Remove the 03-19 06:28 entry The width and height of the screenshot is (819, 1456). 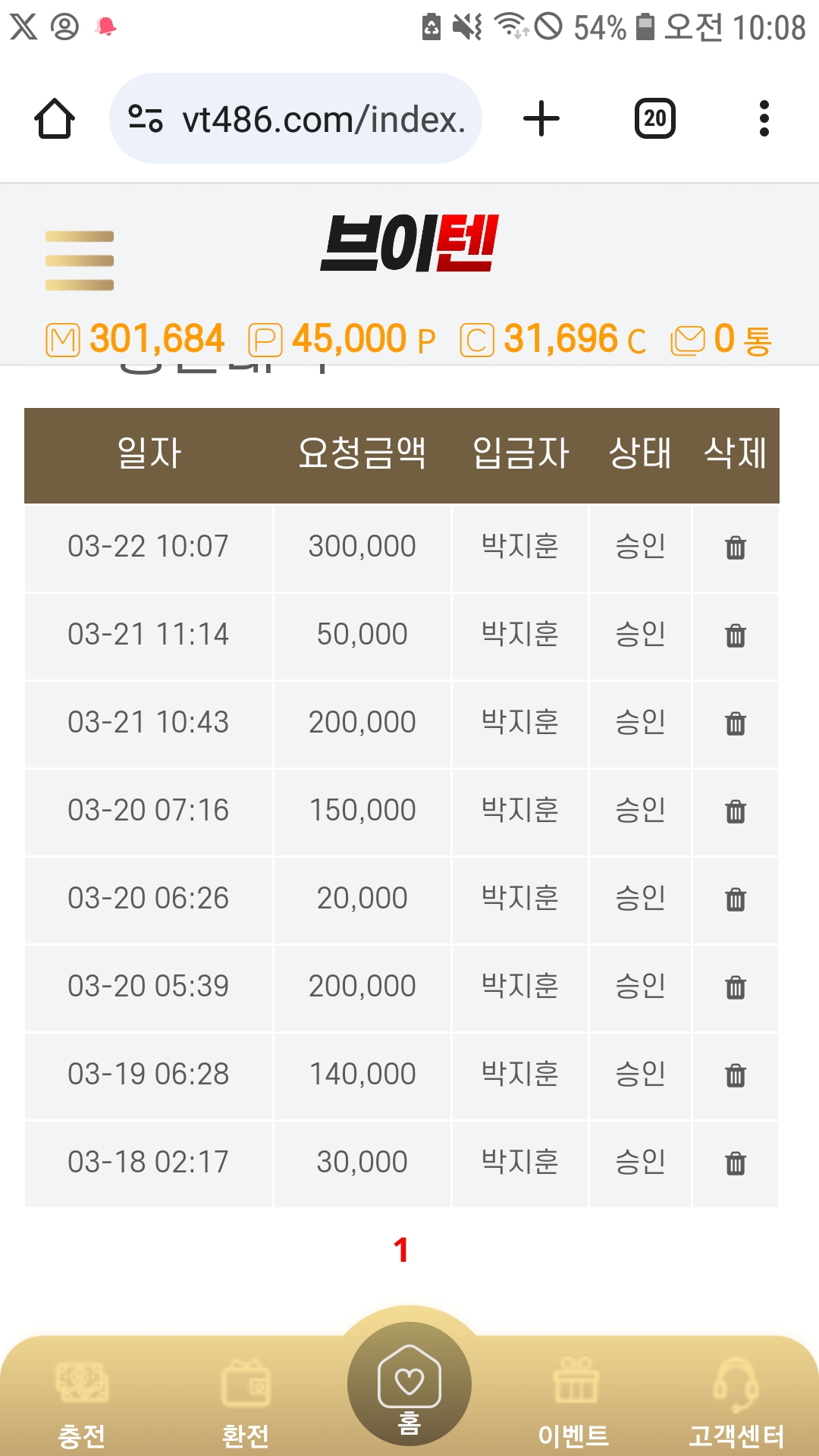pos(736,1075)
